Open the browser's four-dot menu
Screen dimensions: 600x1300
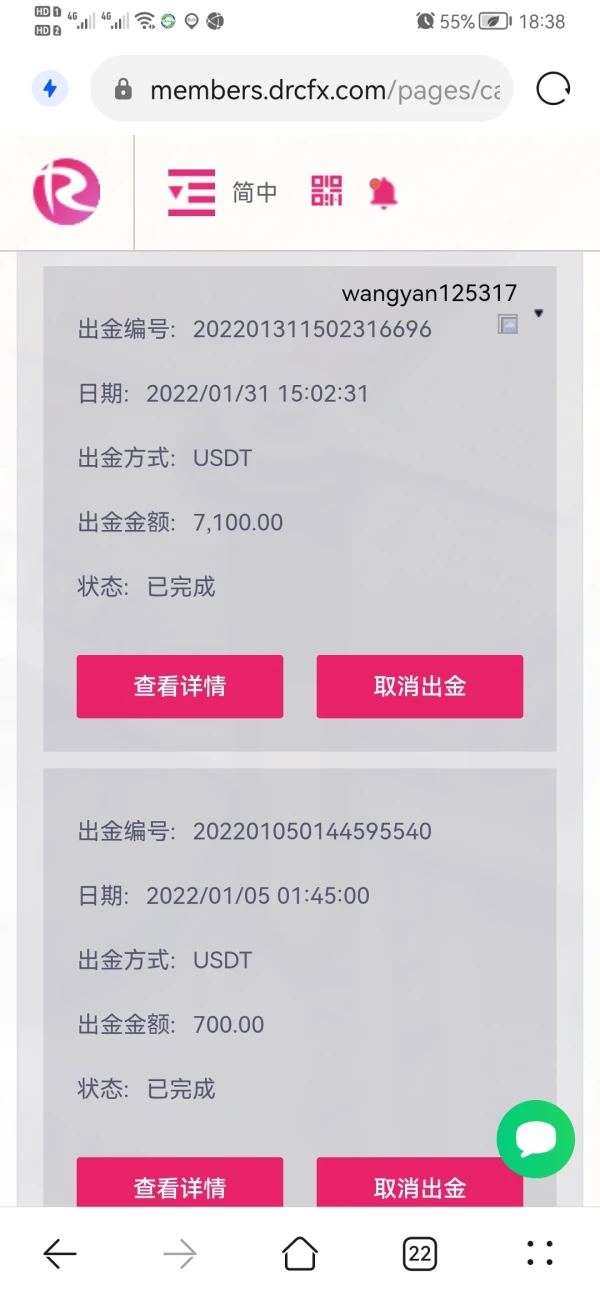[540, 1253]
